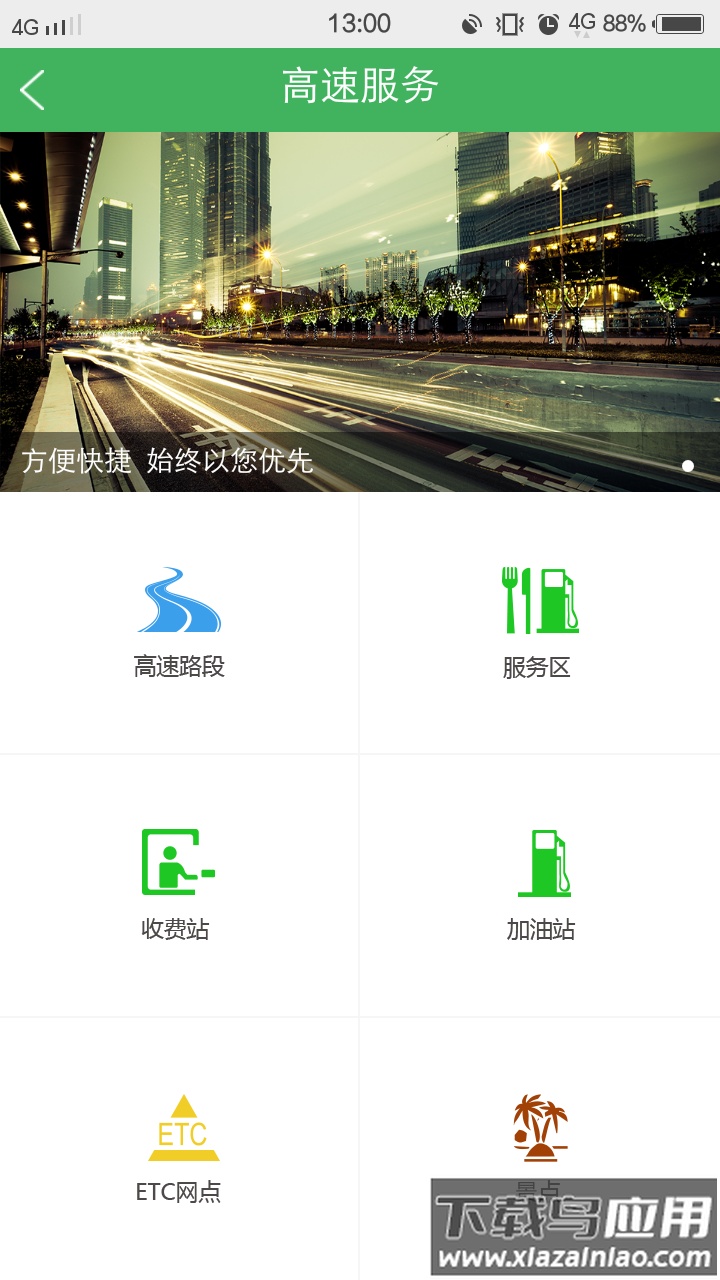
Task: Click the toll booth attendant icon
Action: pos(178,862)
